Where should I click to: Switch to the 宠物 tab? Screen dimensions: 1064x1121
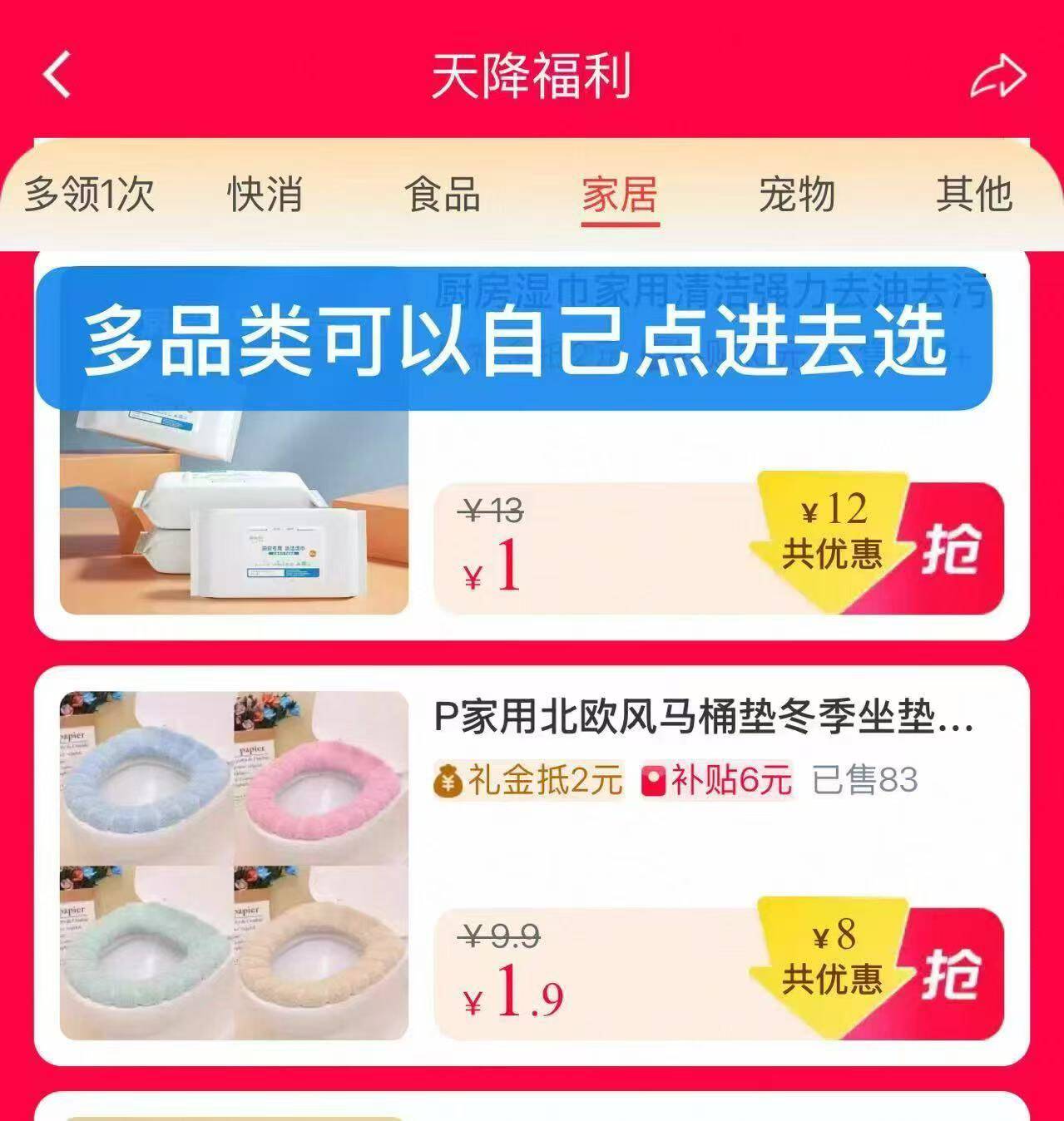796,195
